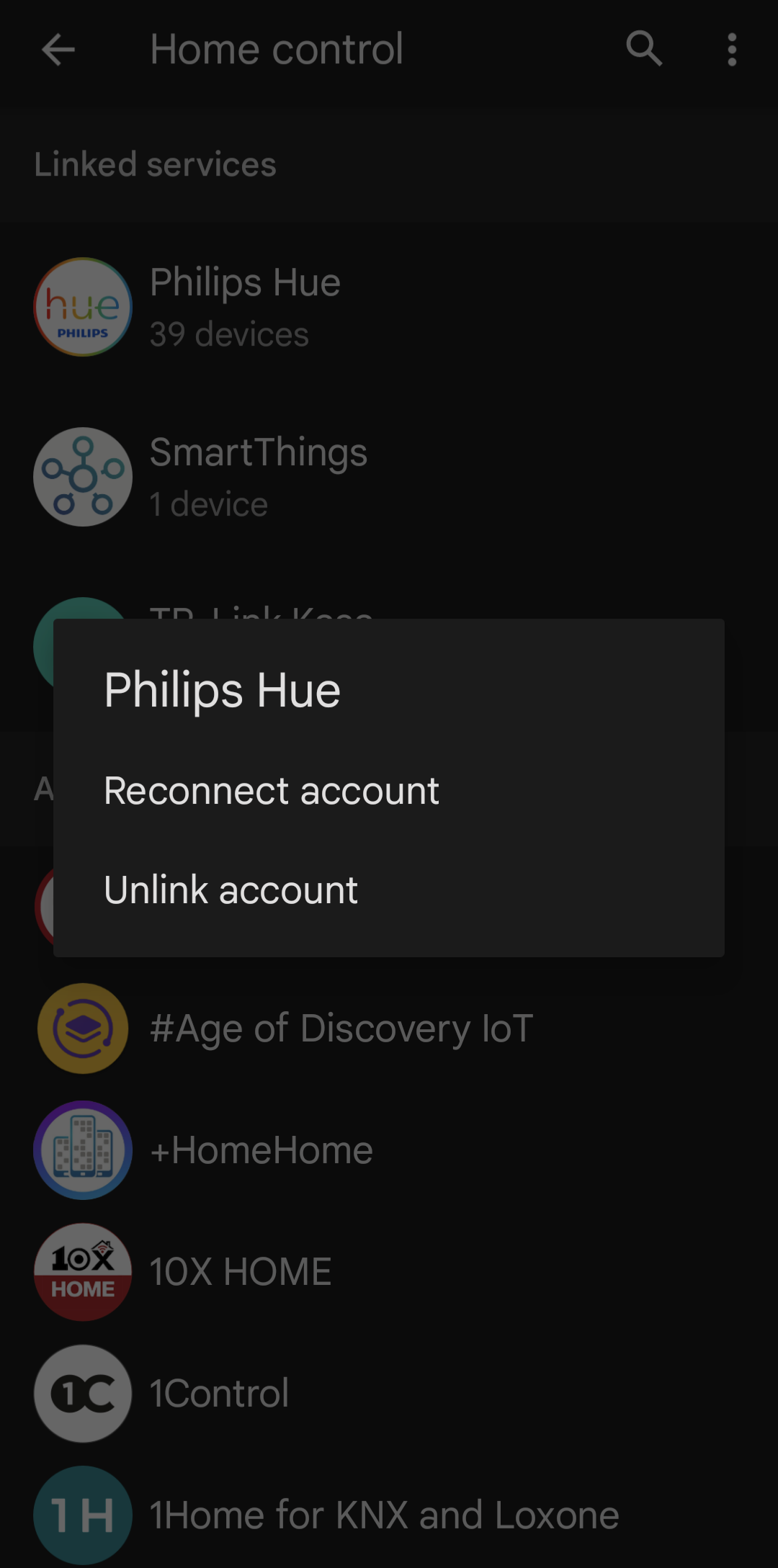Choose Unlink account in the dialog
778x1568 pixels.
(231, 890)
